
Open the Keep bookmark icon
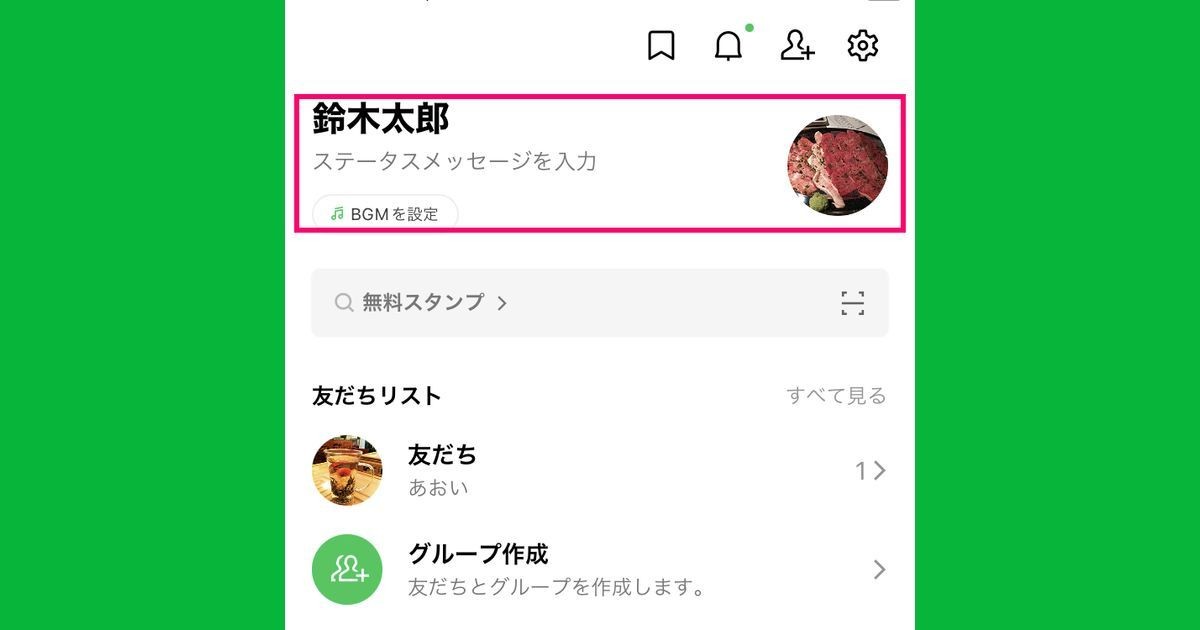point(661,46)
